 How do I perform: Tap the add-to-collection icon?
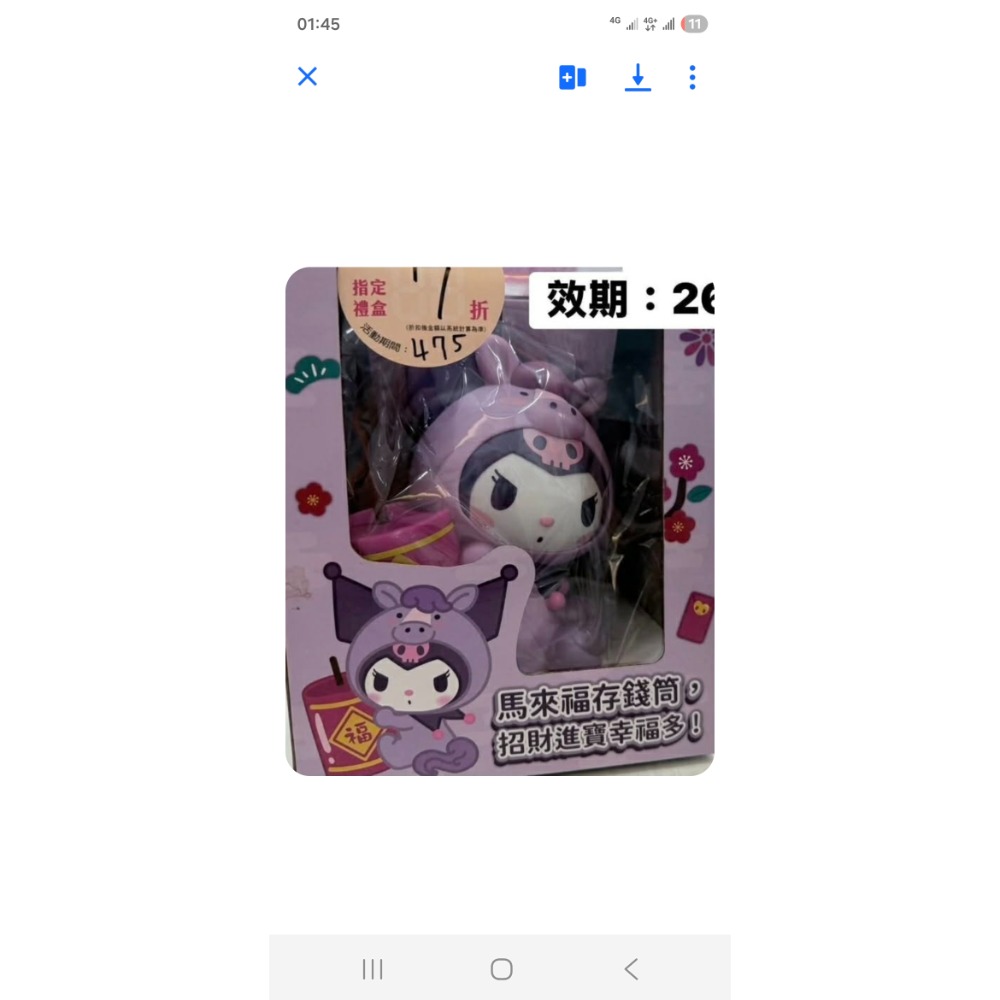click(x=572, y=77)
